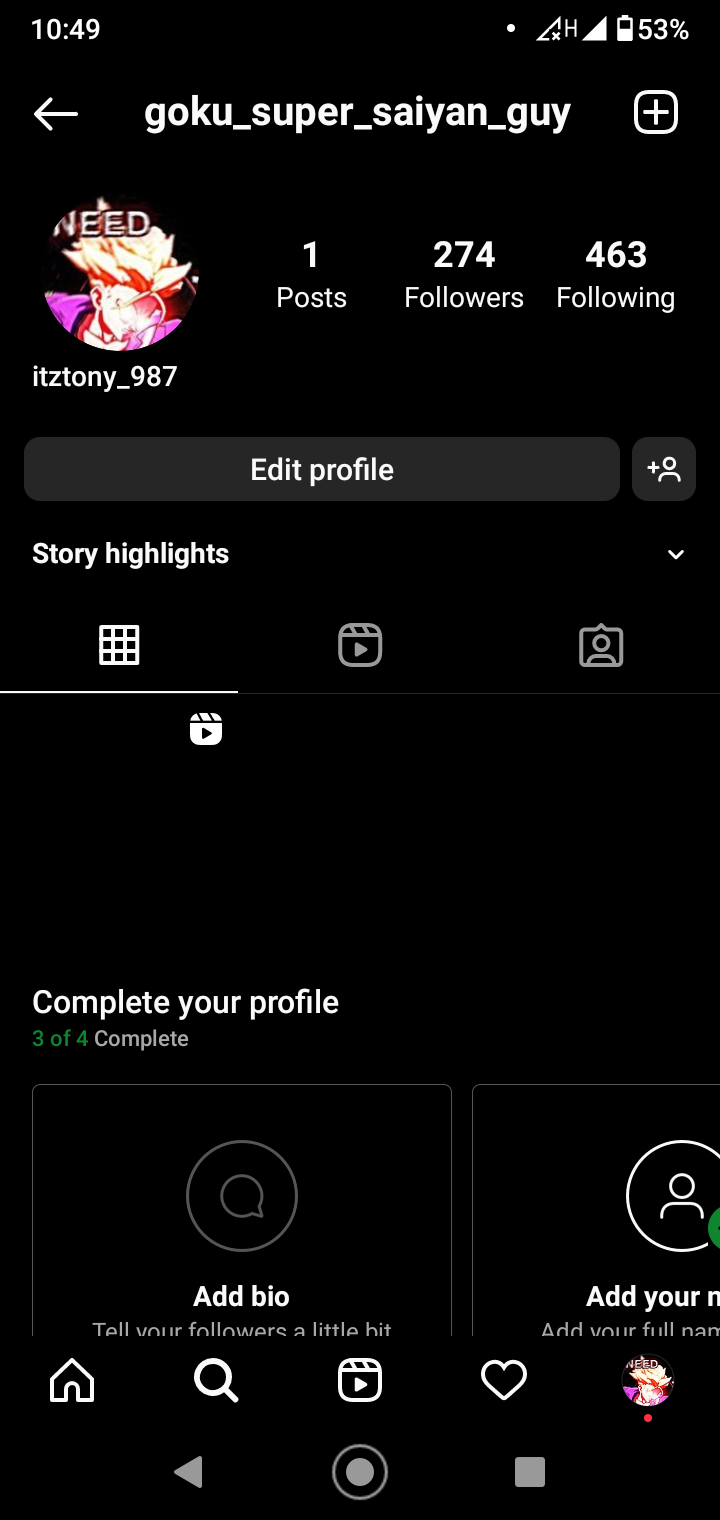
Task: Create a new post with the plus icon
Action: tap(655, 111)
